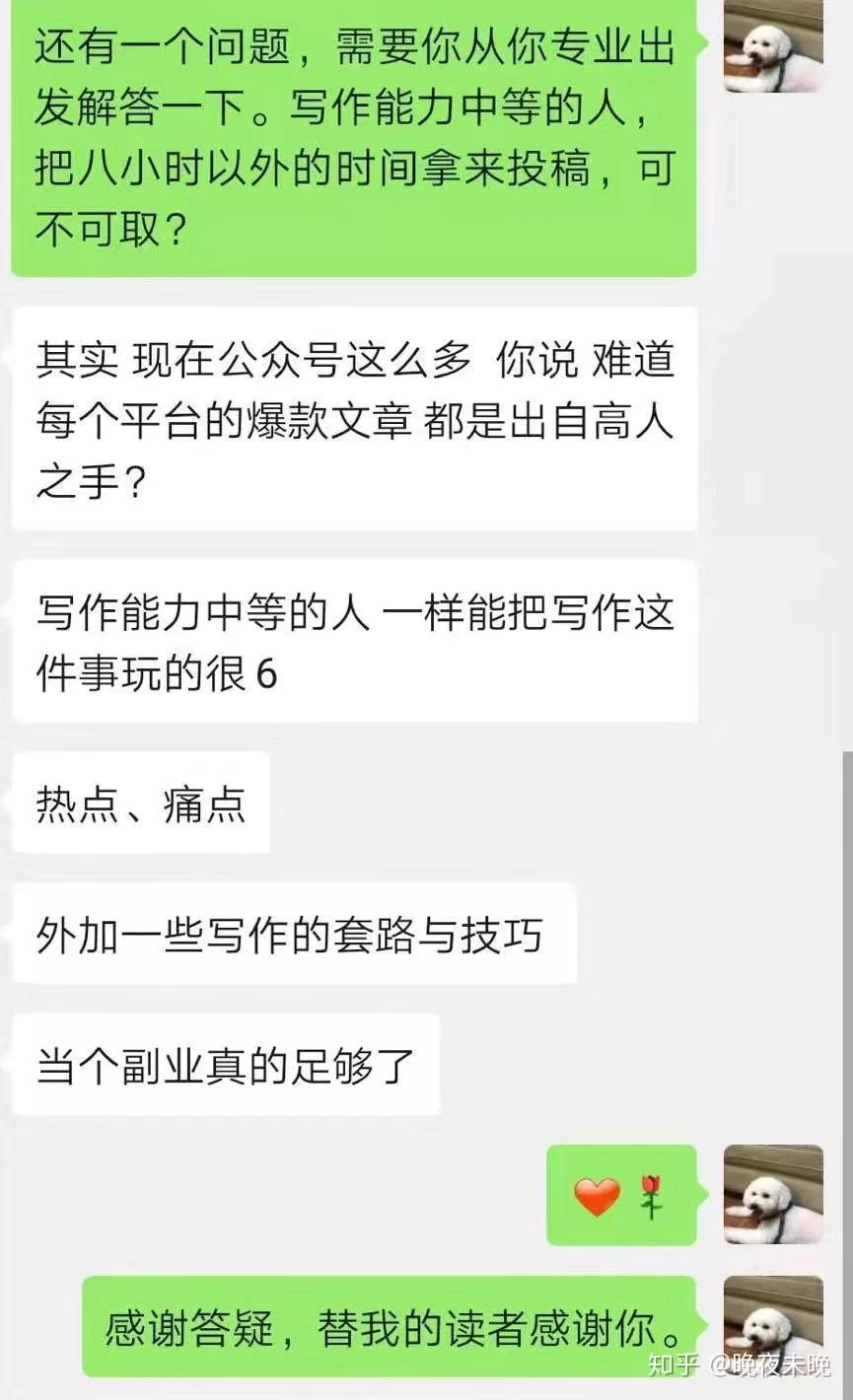This screenshot has height=1400, width=853.
Task: Tap the avatar next to heart-rose emoji message
Action: 773,1194
